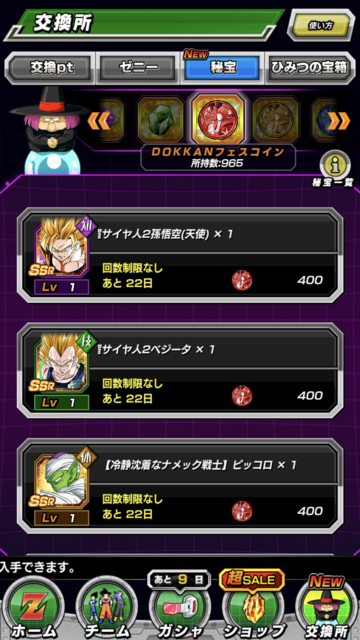The width and height of the screenshot is (360, 640).
Task: Open the ガシャ menu
Action: [180, 608]
